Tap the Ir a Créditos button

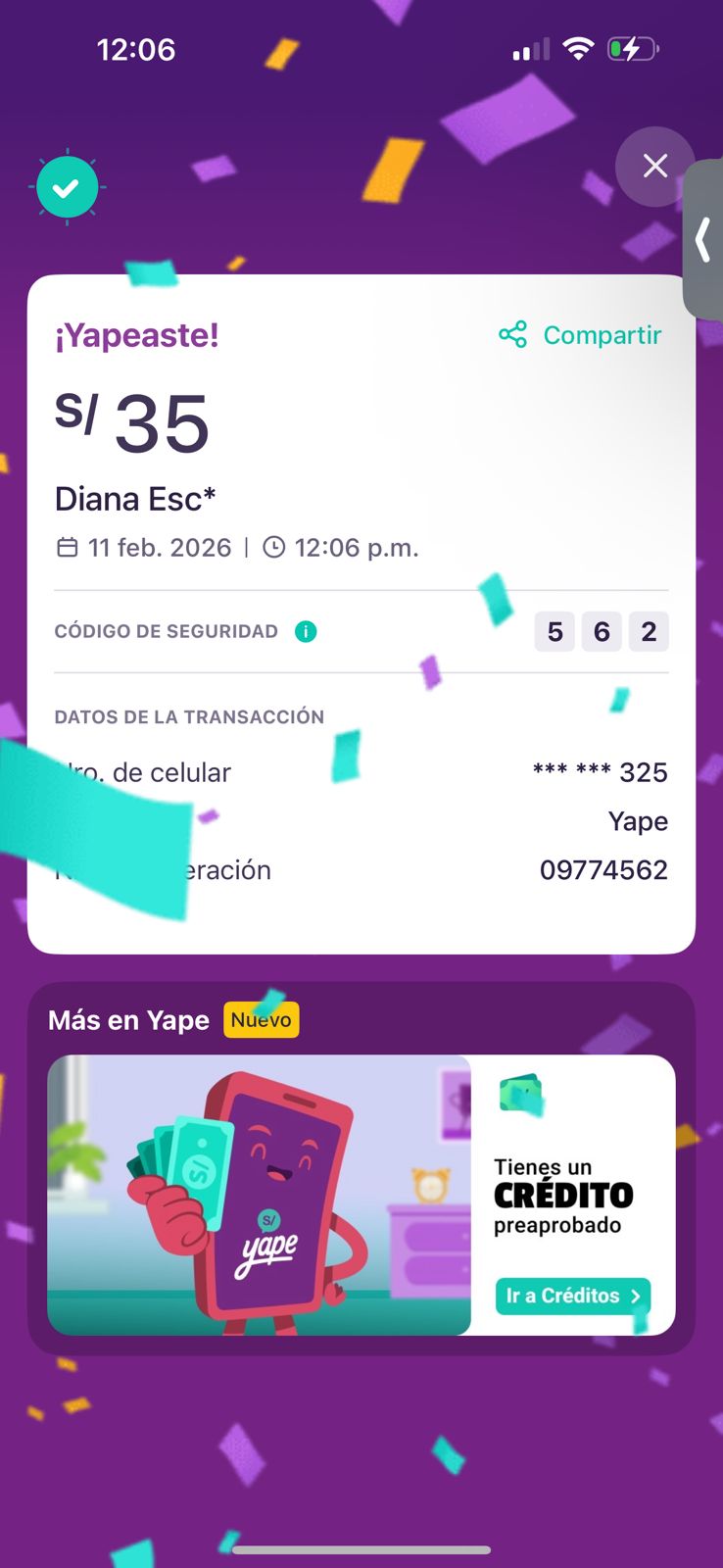(572, 1296)
